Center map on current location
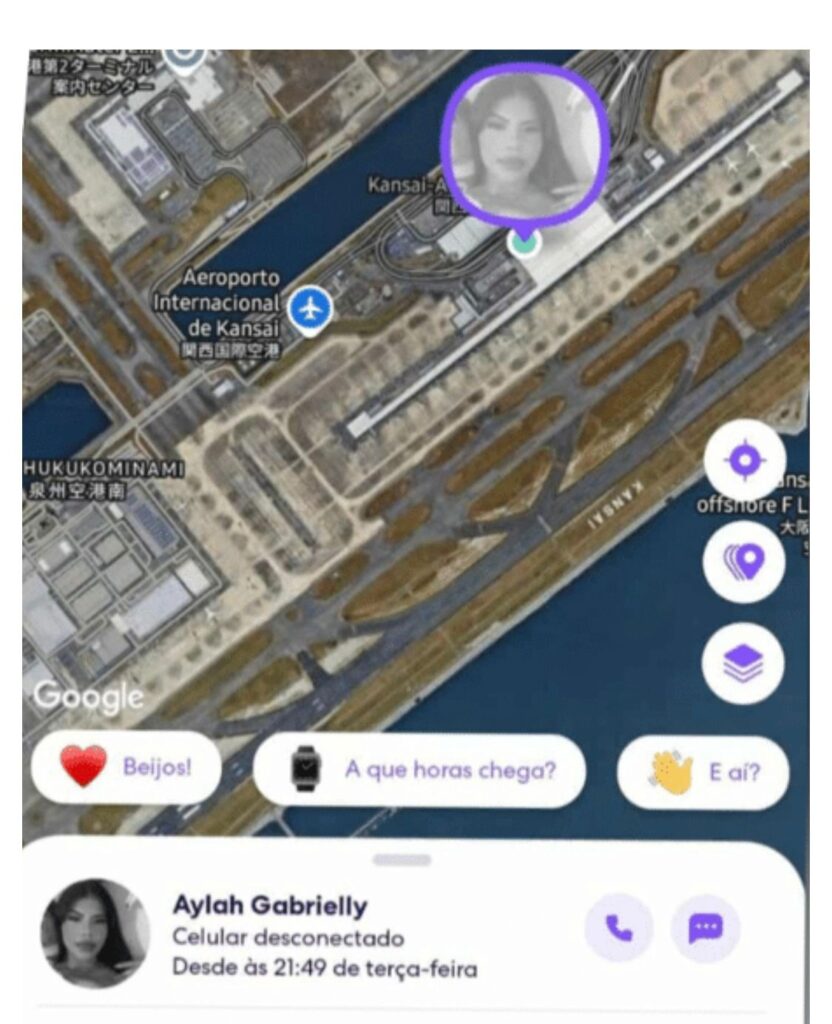The image size is (832, 1024). tap(745, 460)
